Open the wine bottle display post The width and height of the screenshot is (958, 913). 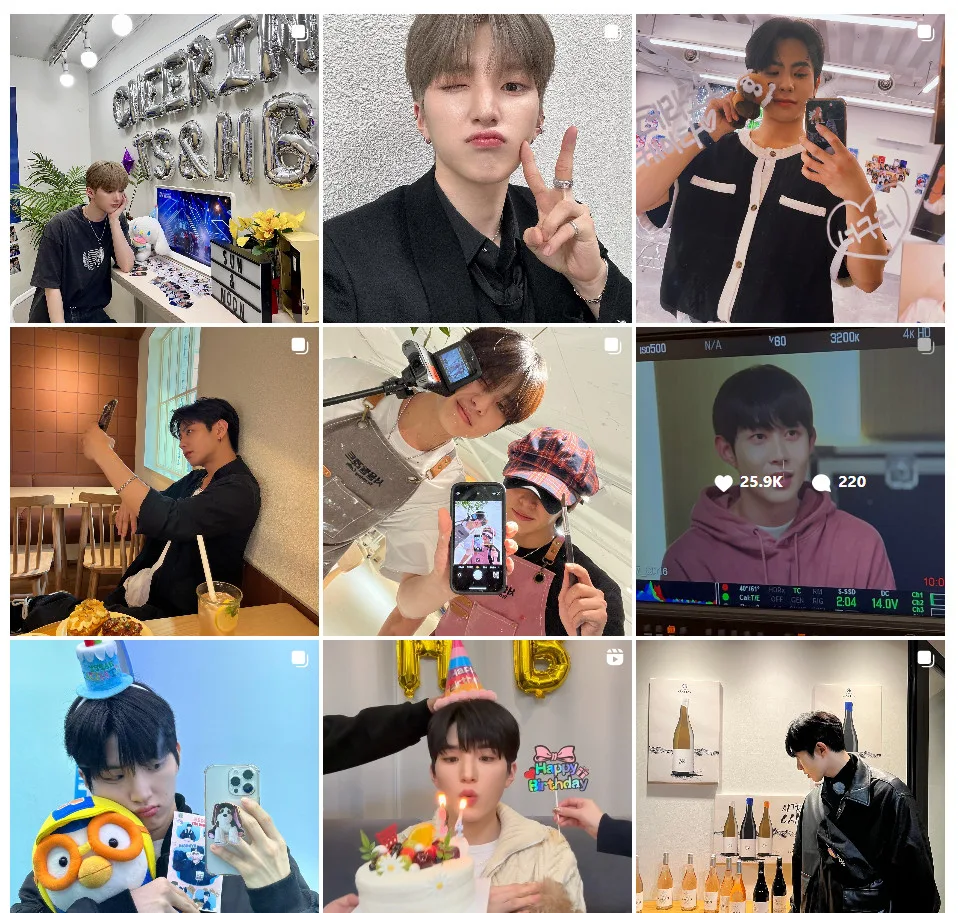coord(790,776)
